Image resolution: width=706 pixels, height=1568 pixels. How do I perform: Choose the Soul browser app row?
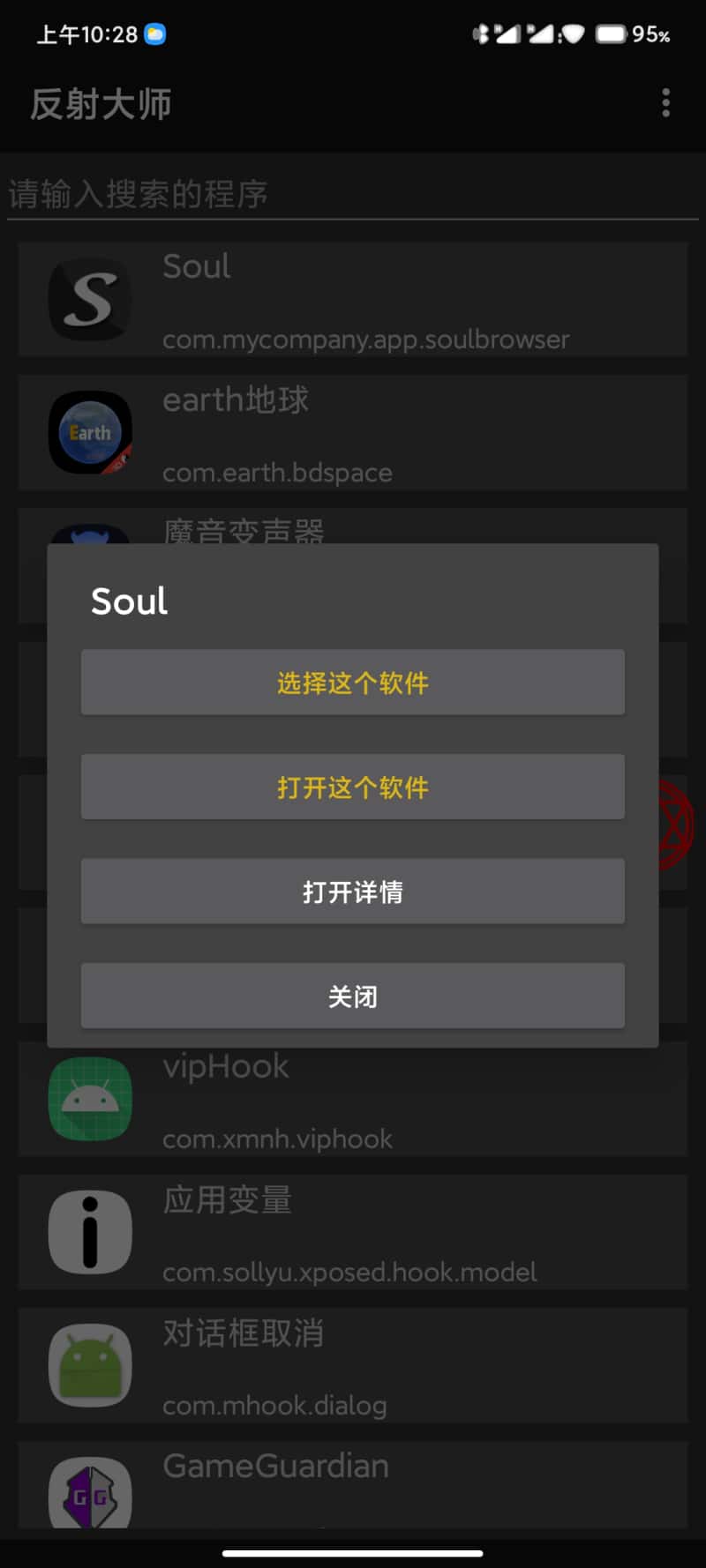353,300
